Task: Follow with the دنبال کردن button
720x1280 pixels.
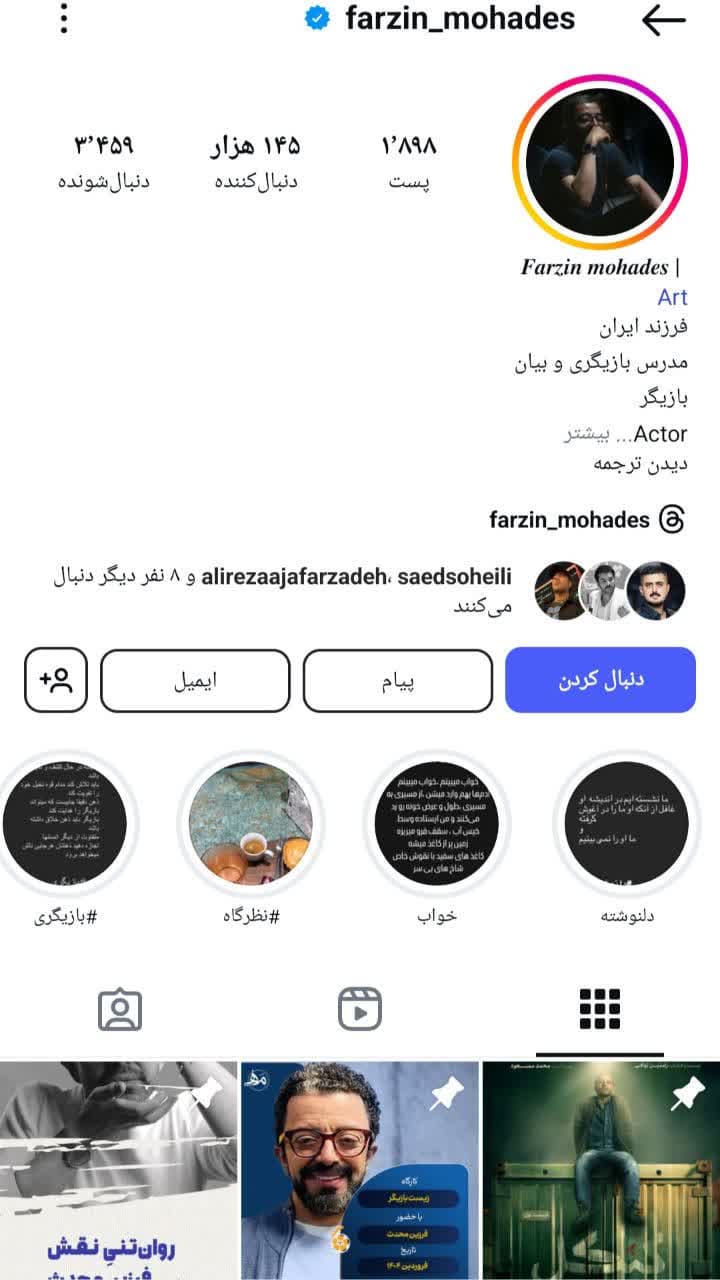Action: (600, 680)
